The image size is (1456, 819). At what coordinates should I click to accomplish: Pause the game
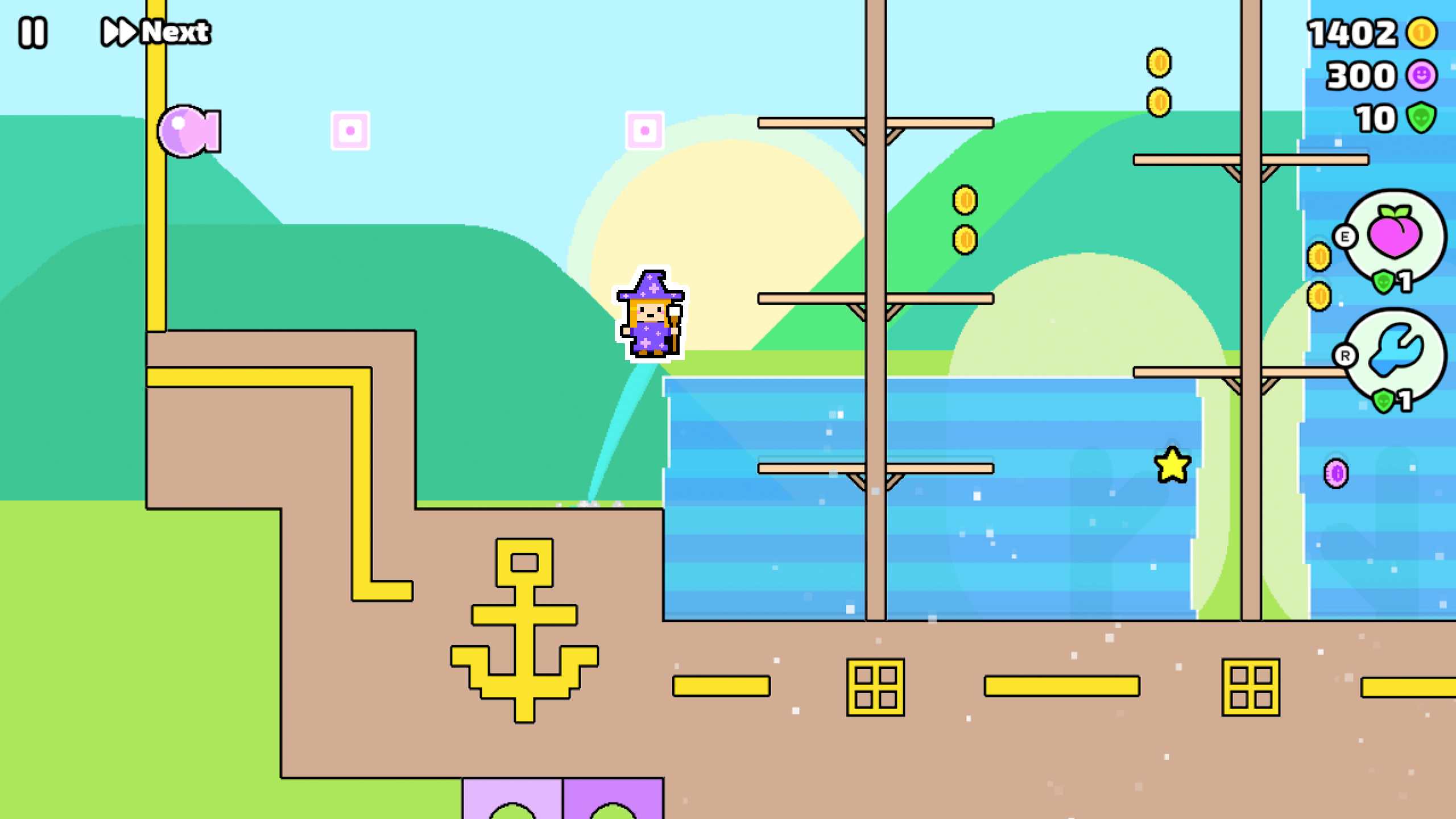pyautogui.click(x=32, y=32)
